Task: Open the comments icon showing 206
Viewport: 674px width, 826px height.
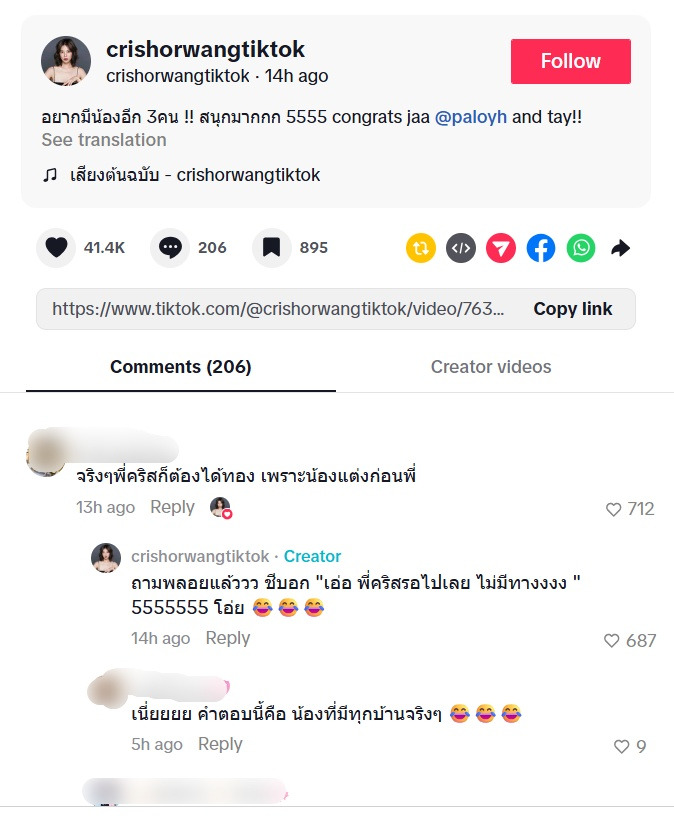Action: [170, 248]
